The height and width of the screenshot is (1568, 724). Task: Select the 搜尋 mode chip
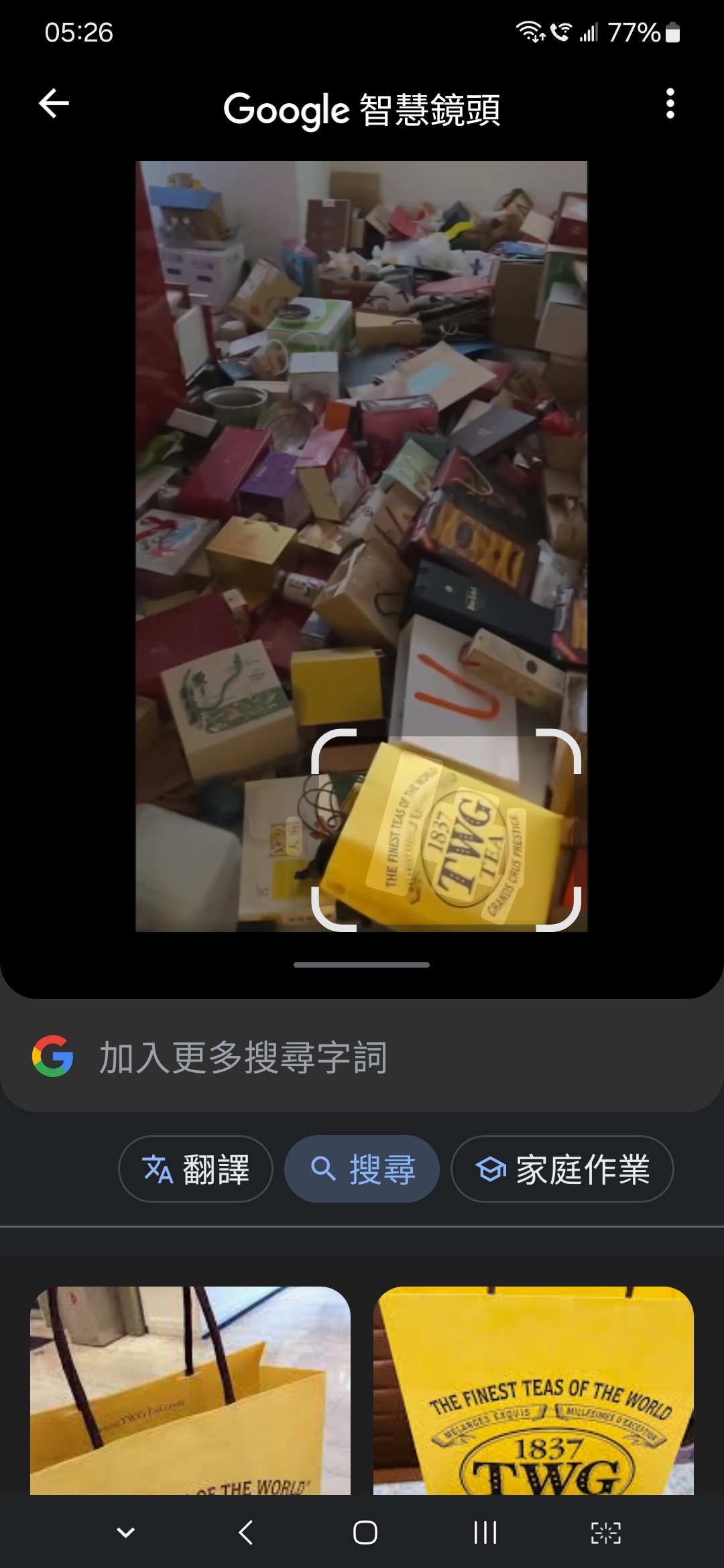[362, 1169]
